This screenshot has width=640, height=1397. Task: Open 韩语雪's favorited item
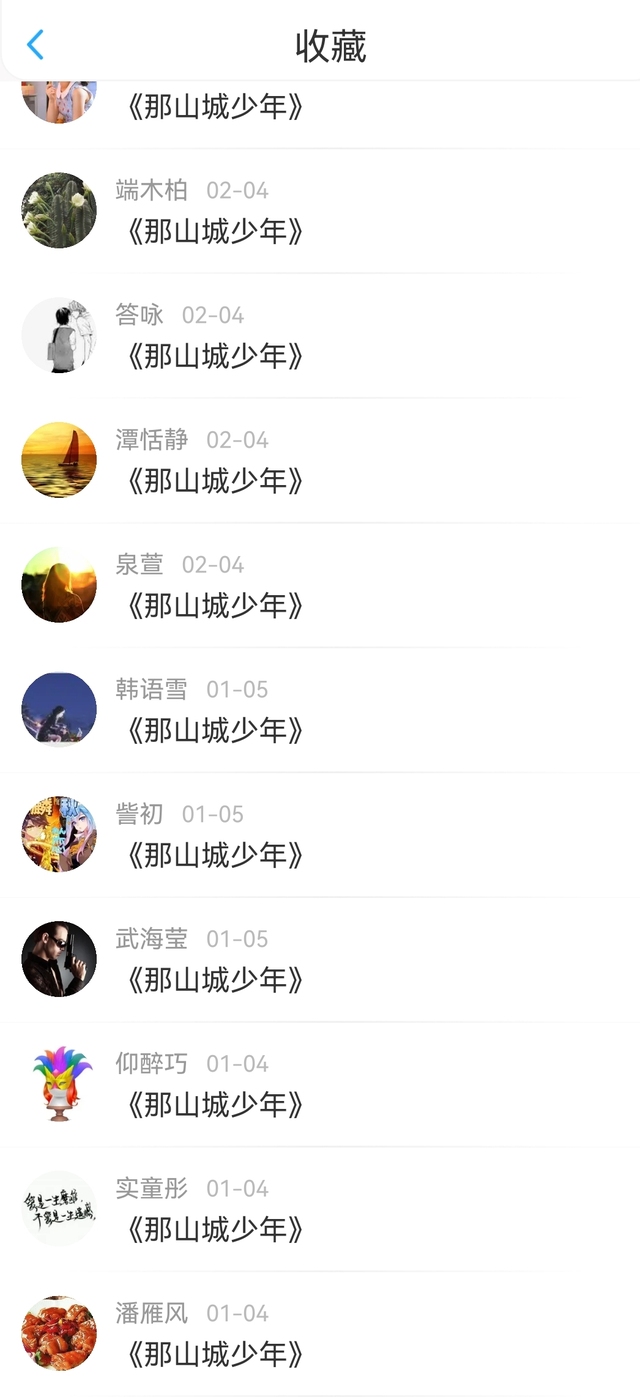[x=215, y=730]
